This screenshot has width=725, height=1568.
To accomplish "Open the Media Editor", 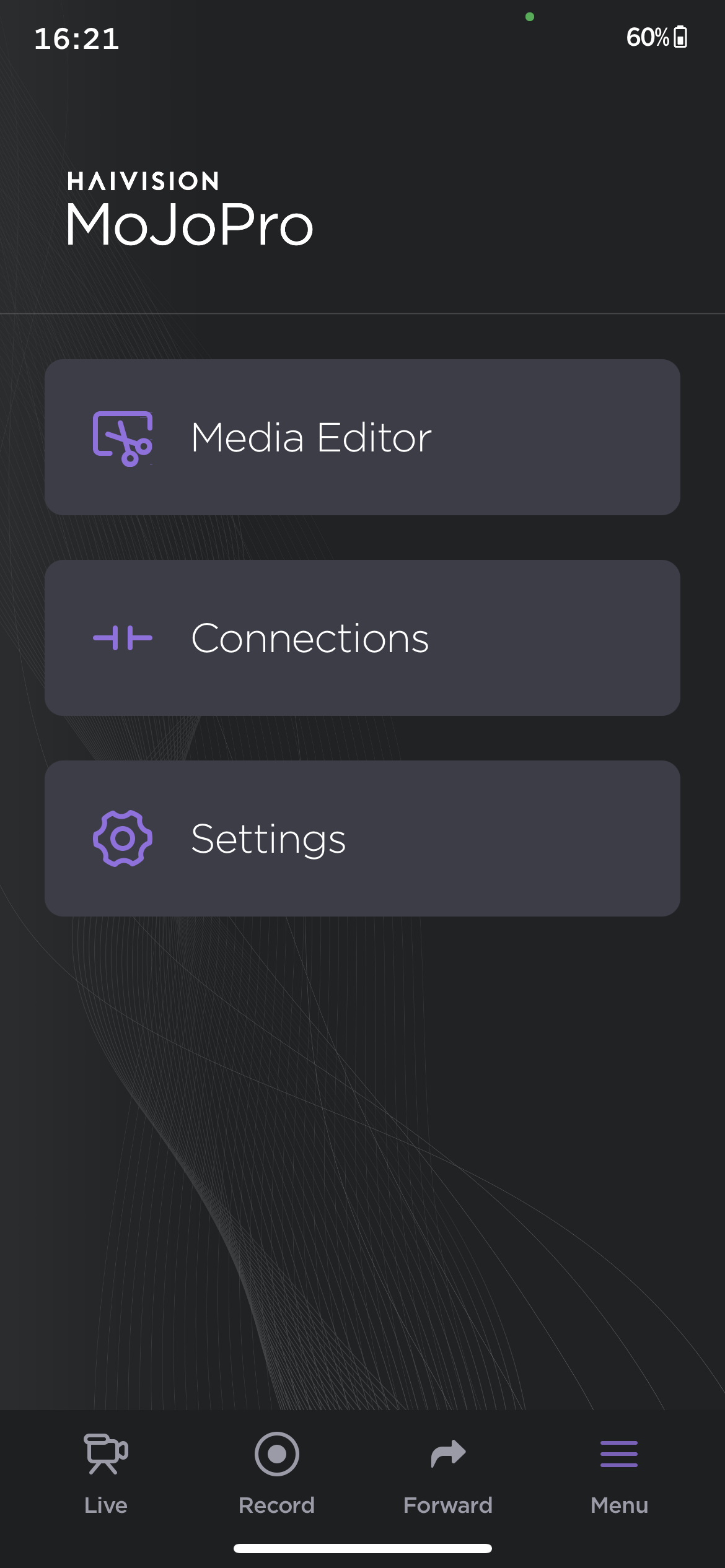I will pyautogui.click(x=362, y=437).
